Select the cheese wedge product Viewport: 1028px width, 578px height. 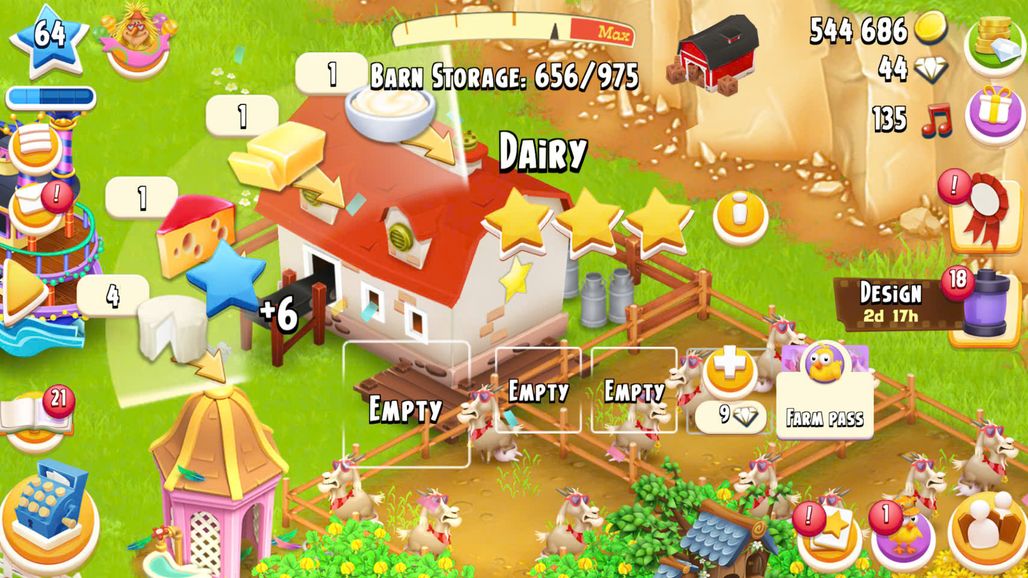(x=195, y=235)
